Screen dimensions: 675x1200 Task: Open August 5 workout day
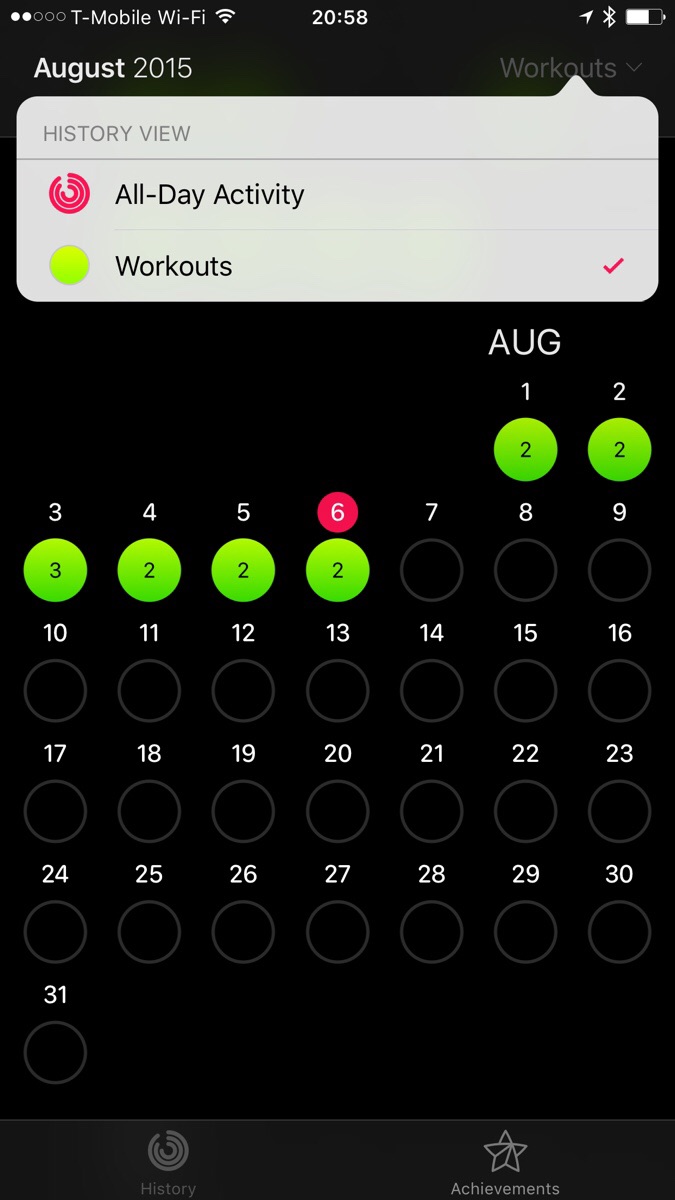[243, 570]
